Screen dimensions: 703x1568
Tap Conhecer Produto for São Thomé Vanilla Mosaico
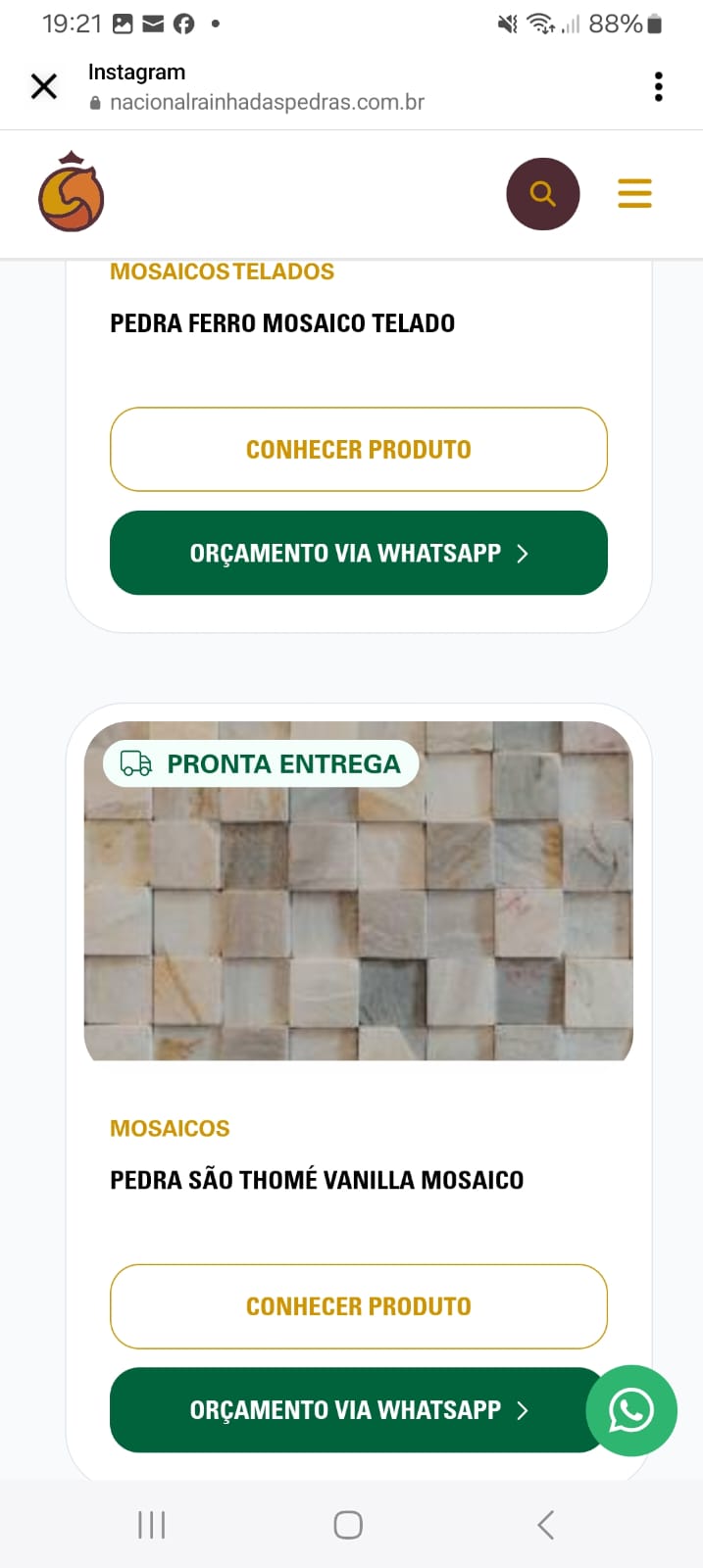coord(358,1306)
